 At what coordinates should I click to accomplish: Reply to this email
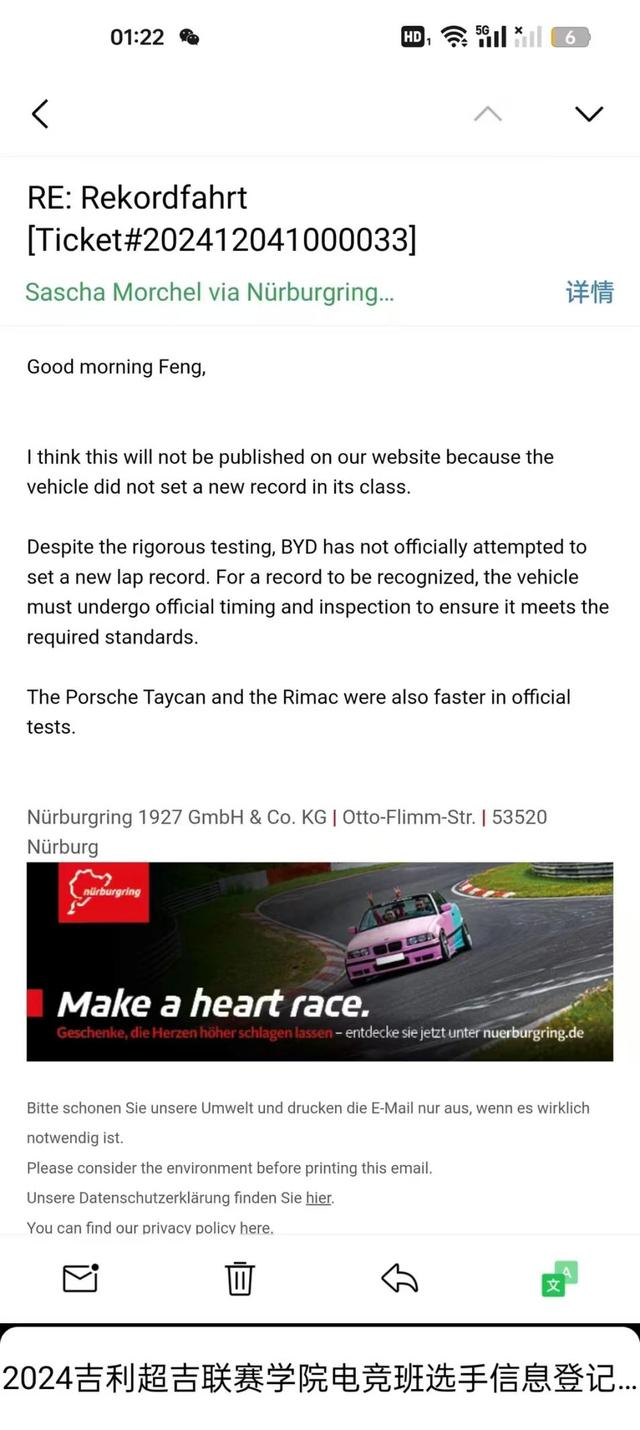399,1278
